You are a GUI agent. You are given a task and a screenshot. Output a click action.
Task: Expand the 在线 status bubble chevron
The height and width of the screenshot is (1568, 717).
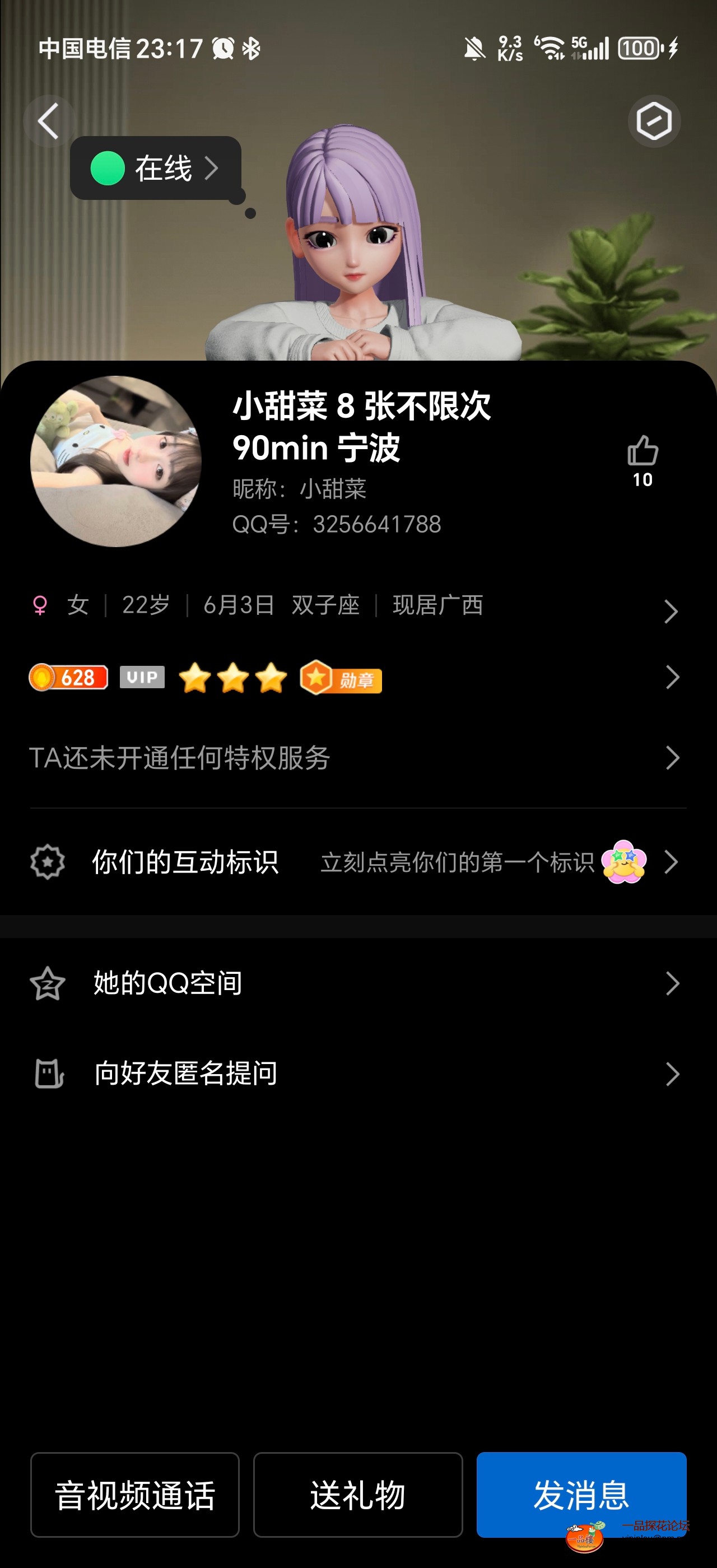click(x=211, y=168)
